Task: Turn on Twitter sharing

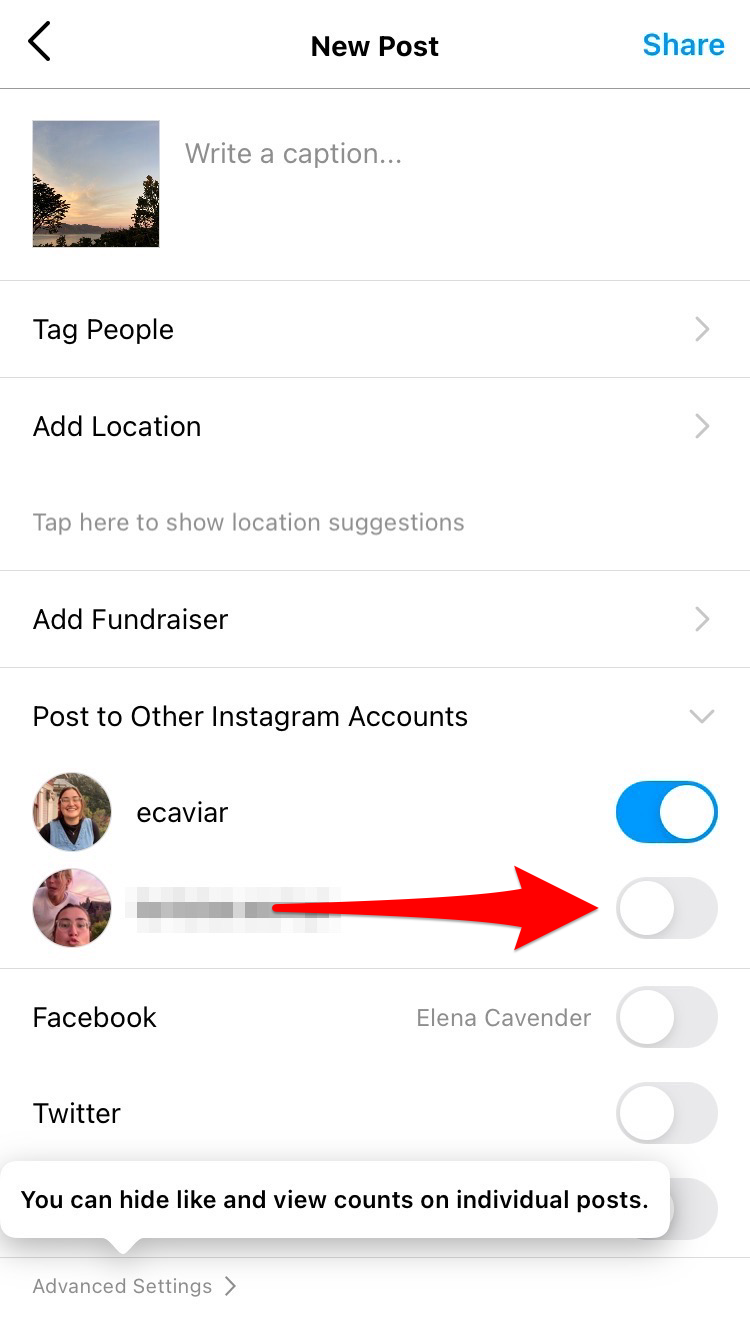Action: (x=666, y=1113)
